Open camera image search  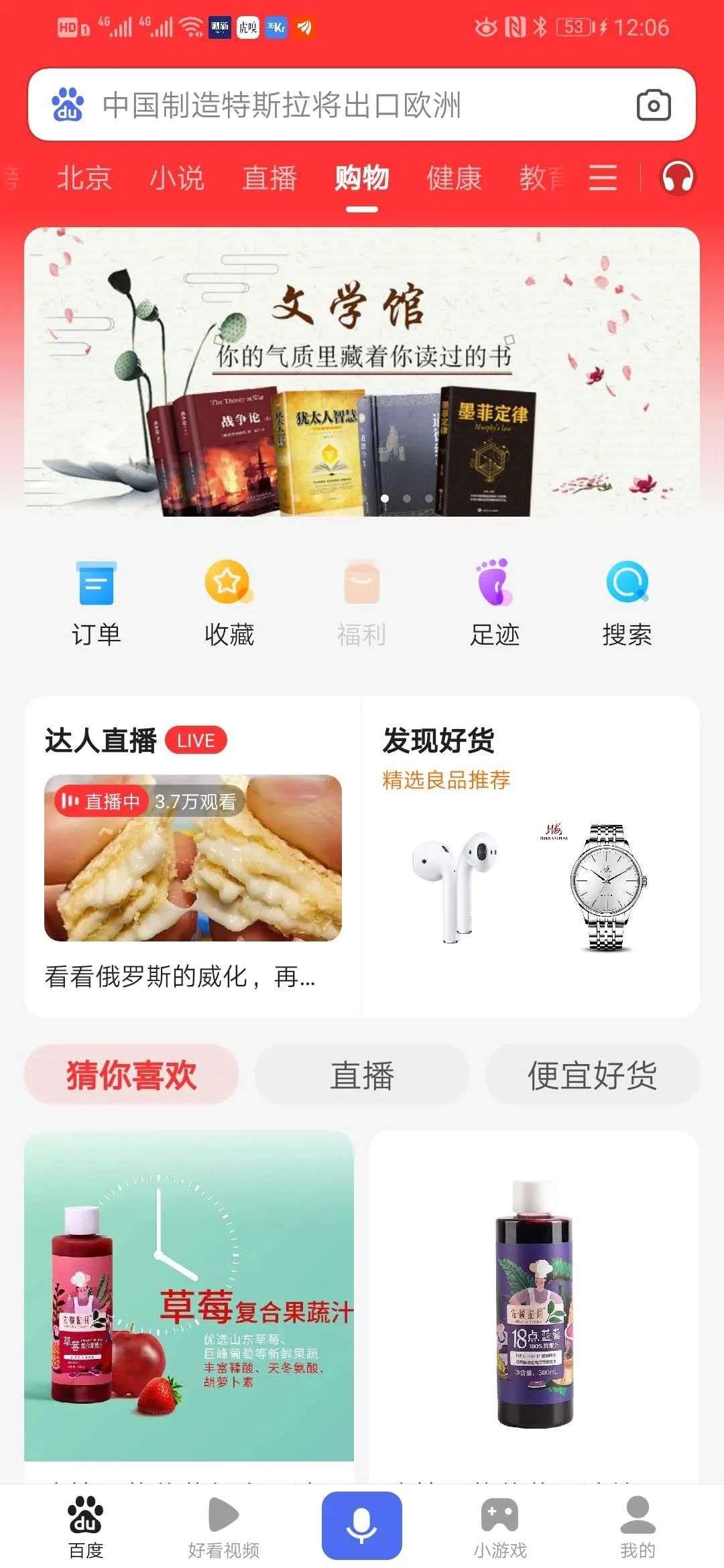click(x=653, y=105)
